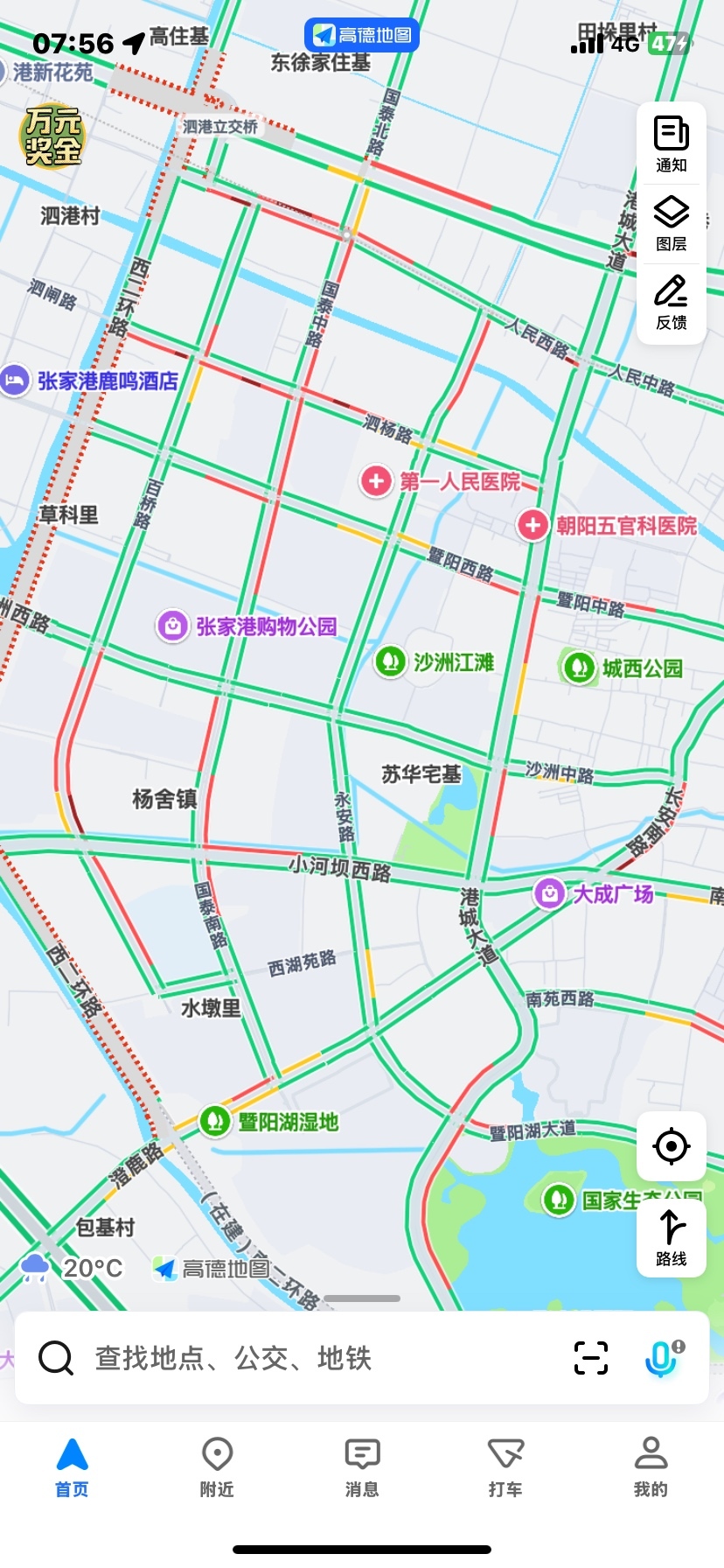This screenshot has width=724, height=1568.
Task: Select 大成广场 marker on map
Action: pyautogui.click(x=550, y=893)
